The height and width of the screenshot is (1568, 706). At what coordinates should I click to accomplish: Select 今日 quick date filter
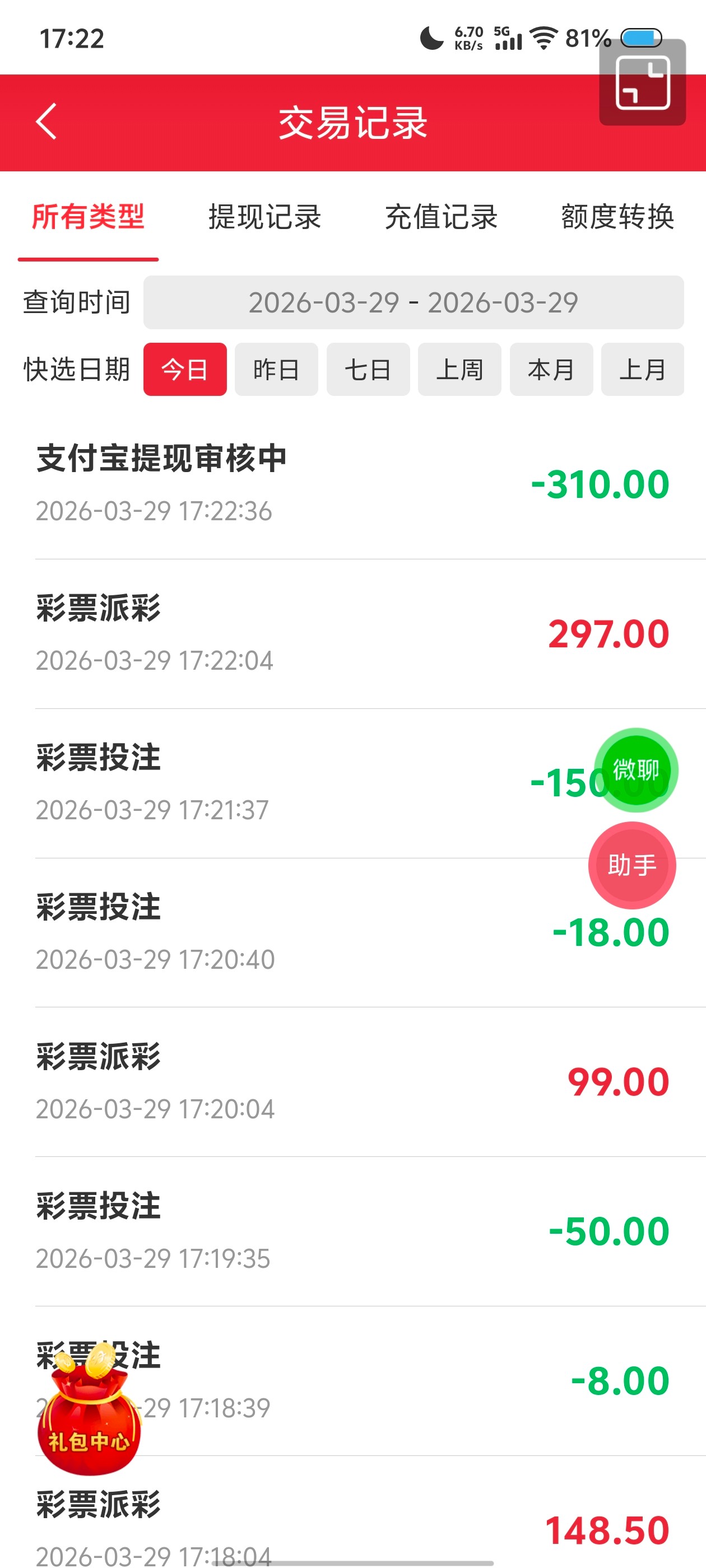point(184,370)
